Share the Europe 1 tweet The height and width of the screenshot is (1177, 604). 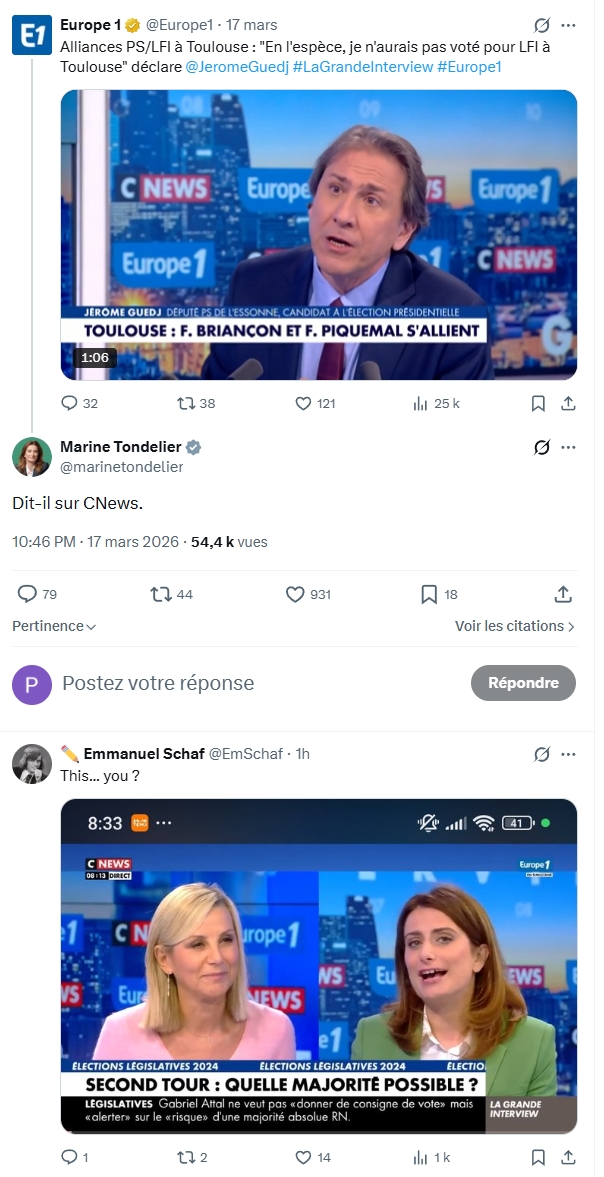coord(568,403)
